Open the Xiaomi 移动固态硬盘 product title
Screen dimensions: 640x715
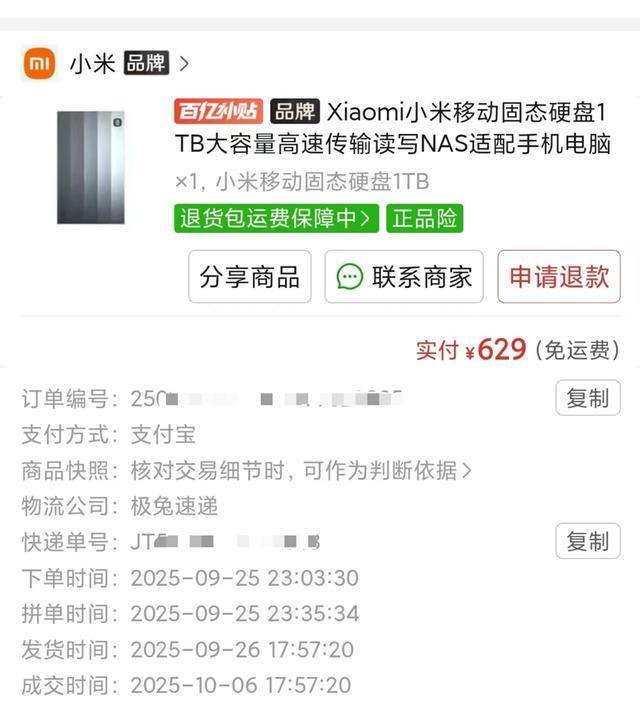click(392, 127)
